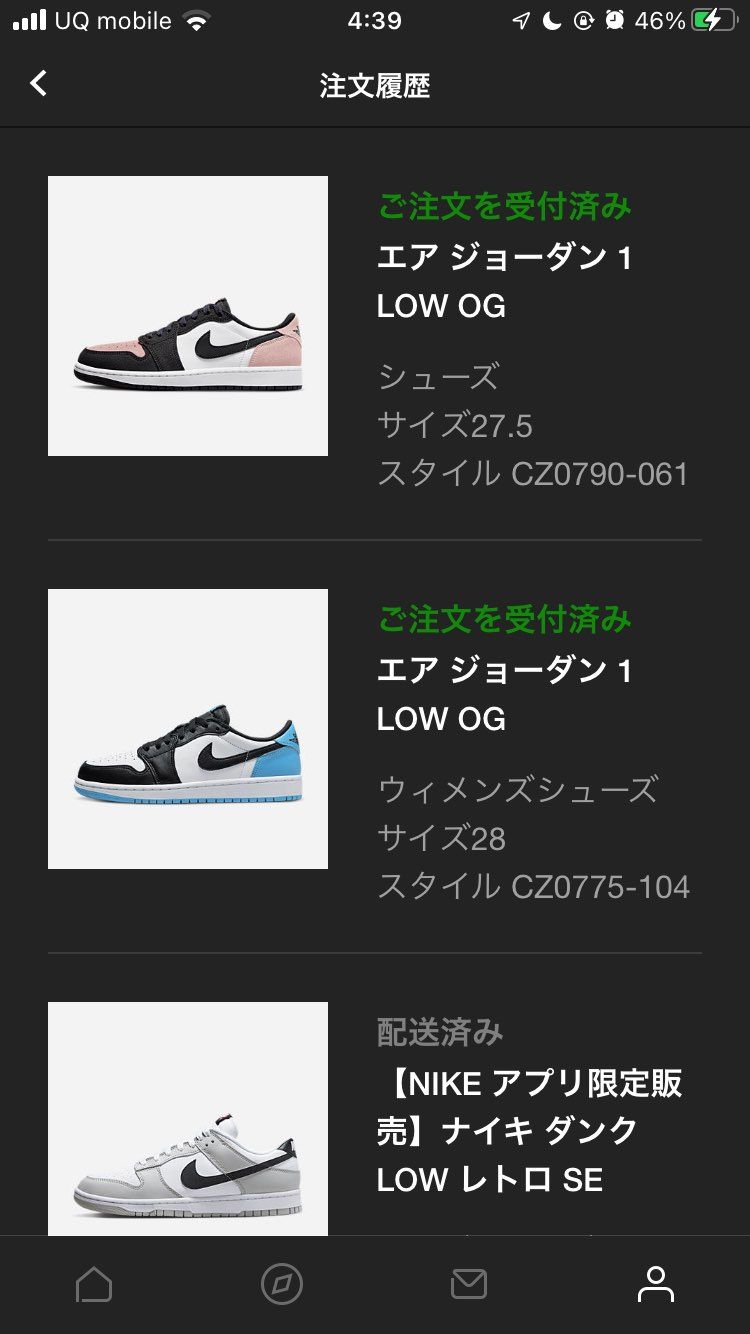
Task: Open the Inbox envelope tab
Action: [x=468, y=1284]
